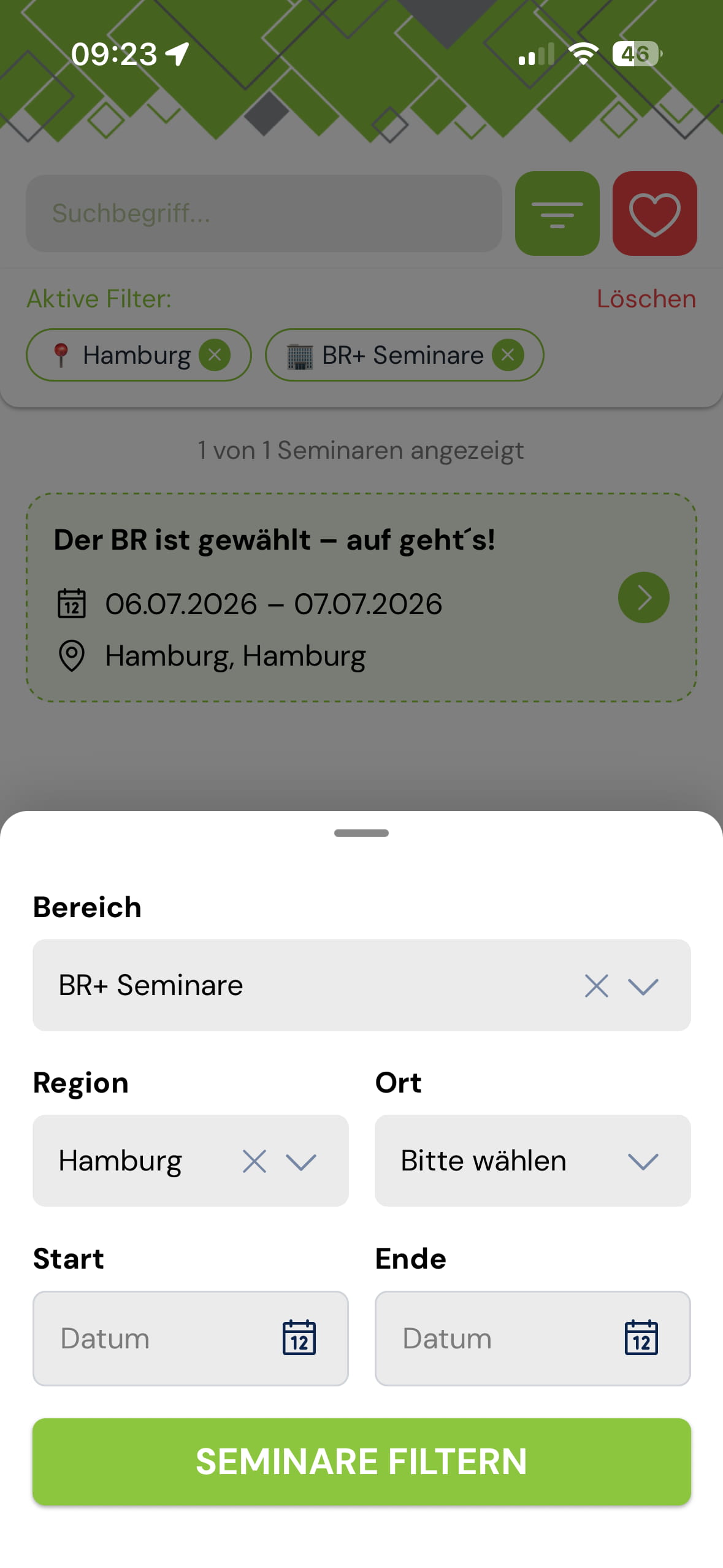Pick a Start date
723x1568 pixels.
pyautogui.click(x=190, y=1338)
